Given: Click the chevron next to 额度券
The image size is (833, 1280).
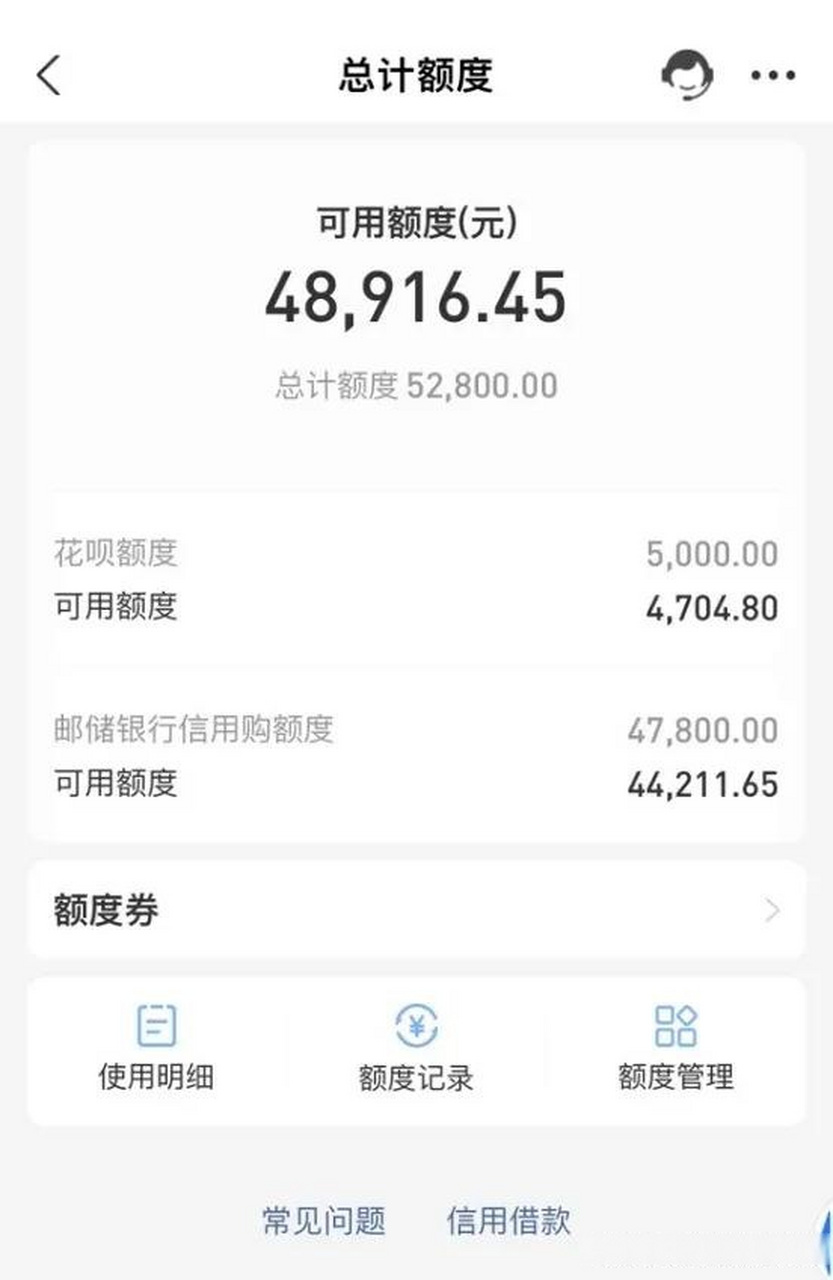Looking at the screenshot, I should 770,909.
